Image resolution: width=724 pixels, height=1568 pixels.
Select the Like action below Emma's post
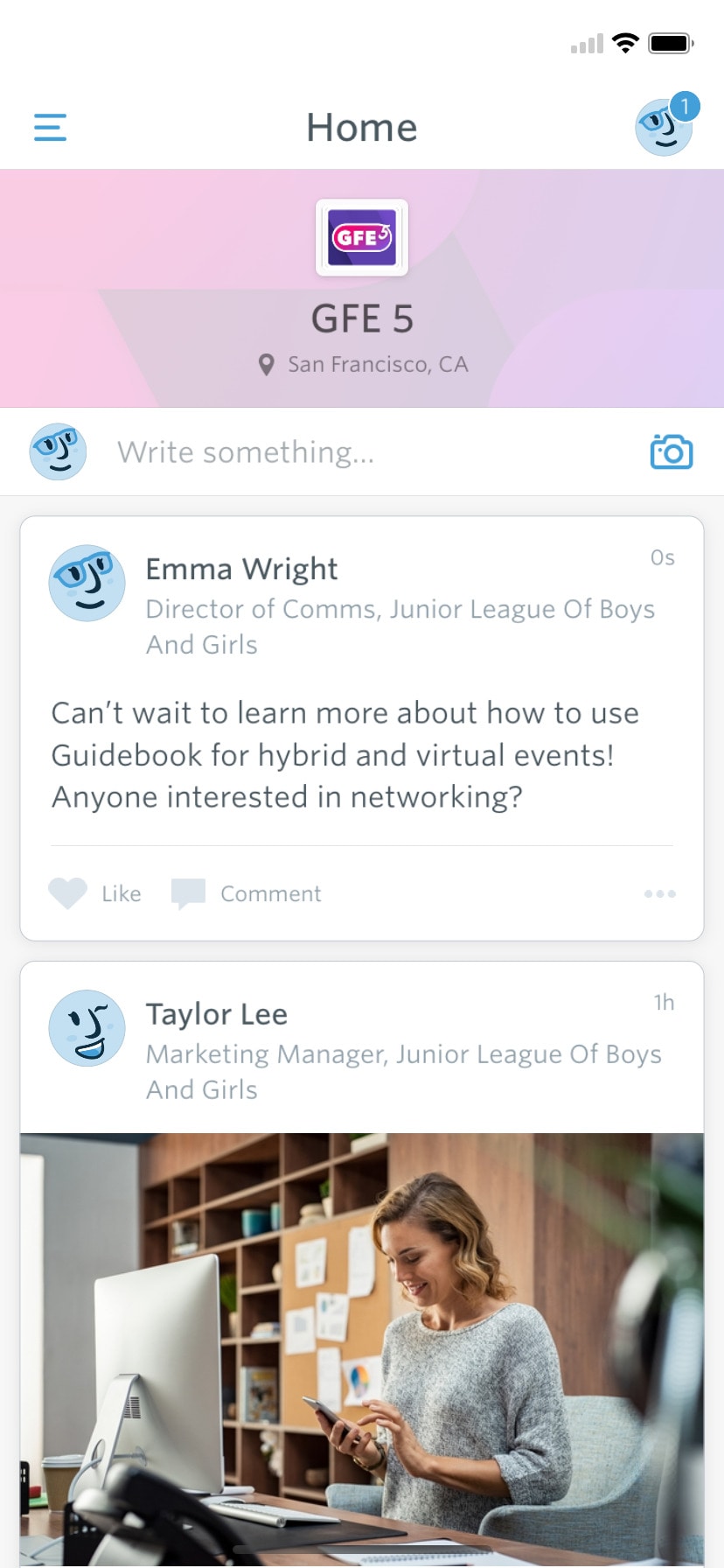121,893
